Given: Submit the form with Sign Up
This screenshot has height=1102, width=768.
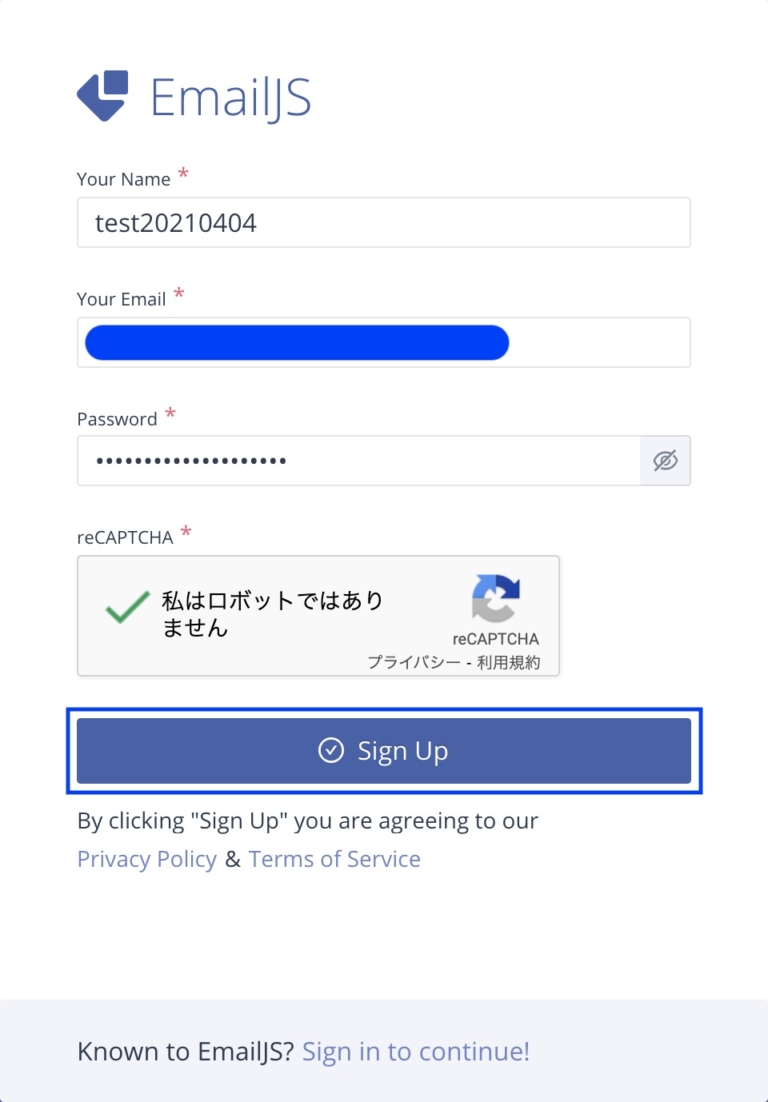Looking at the screenshot, I should [x=384, y=751].
